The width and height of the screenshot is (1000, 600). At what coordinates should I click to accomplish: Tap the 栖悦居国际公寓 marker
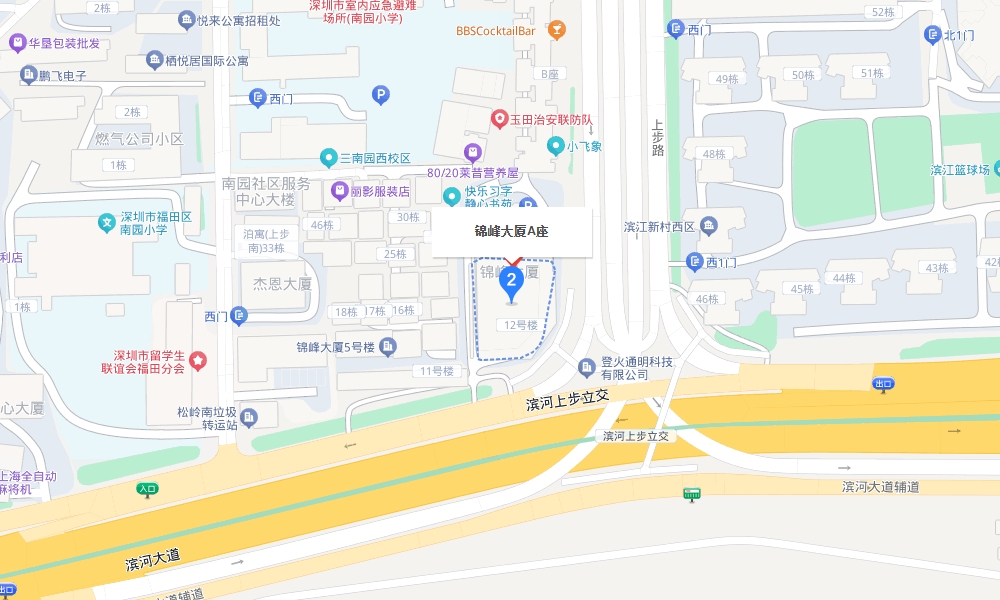pos(154,61)
